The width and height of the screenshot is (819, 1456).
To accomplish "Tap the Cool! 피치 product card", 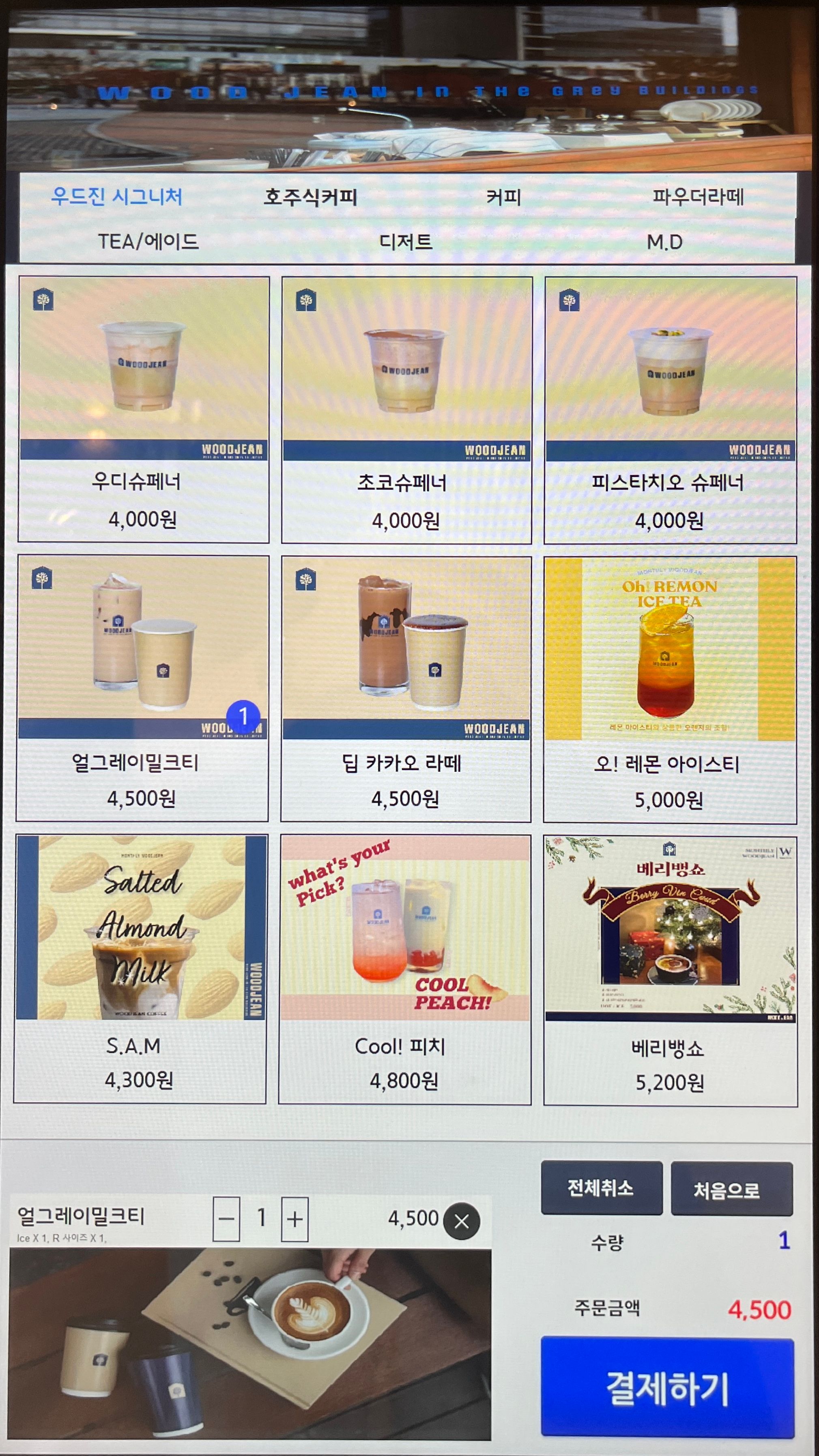I will click(x=405, y=969).
